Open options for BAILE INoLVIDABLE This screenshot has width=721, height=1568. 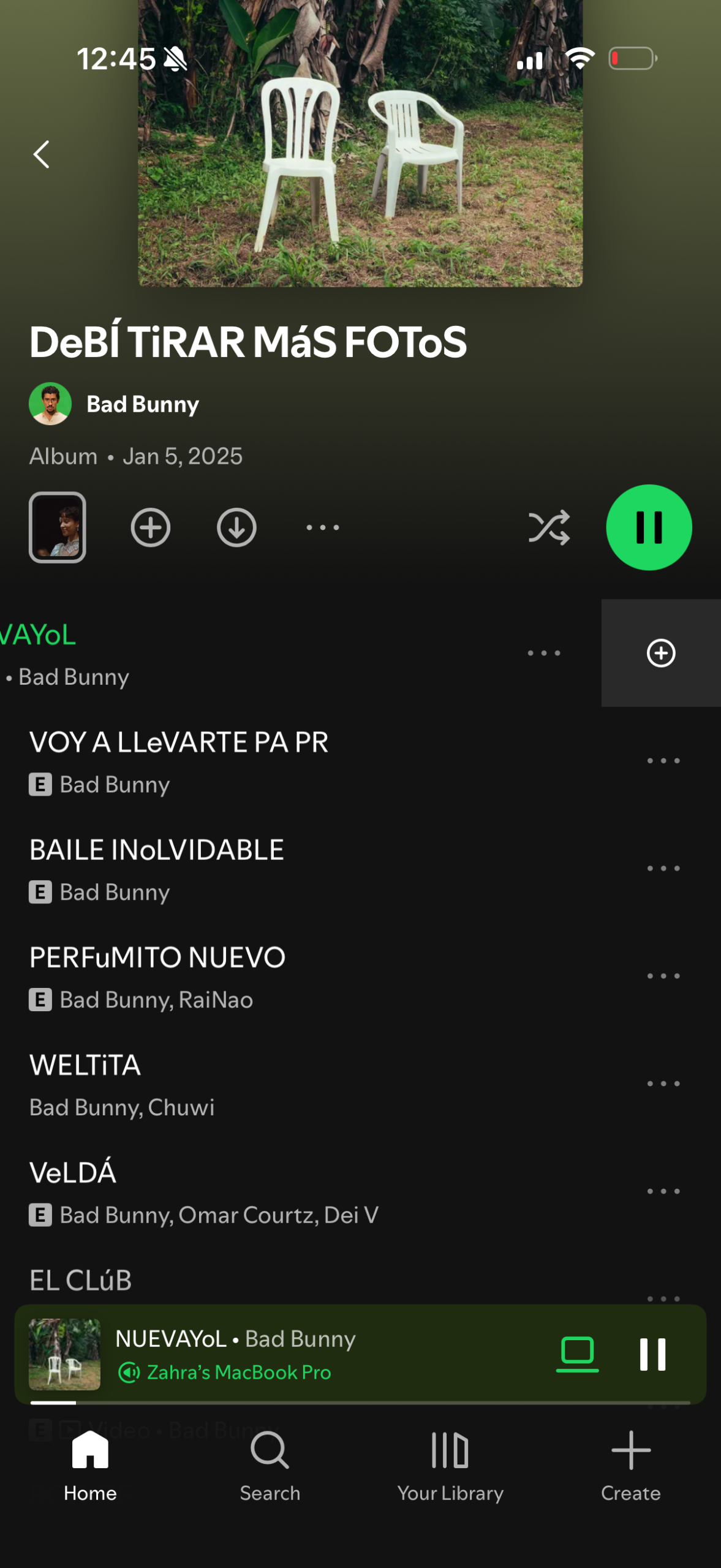(x=663, y=869)
